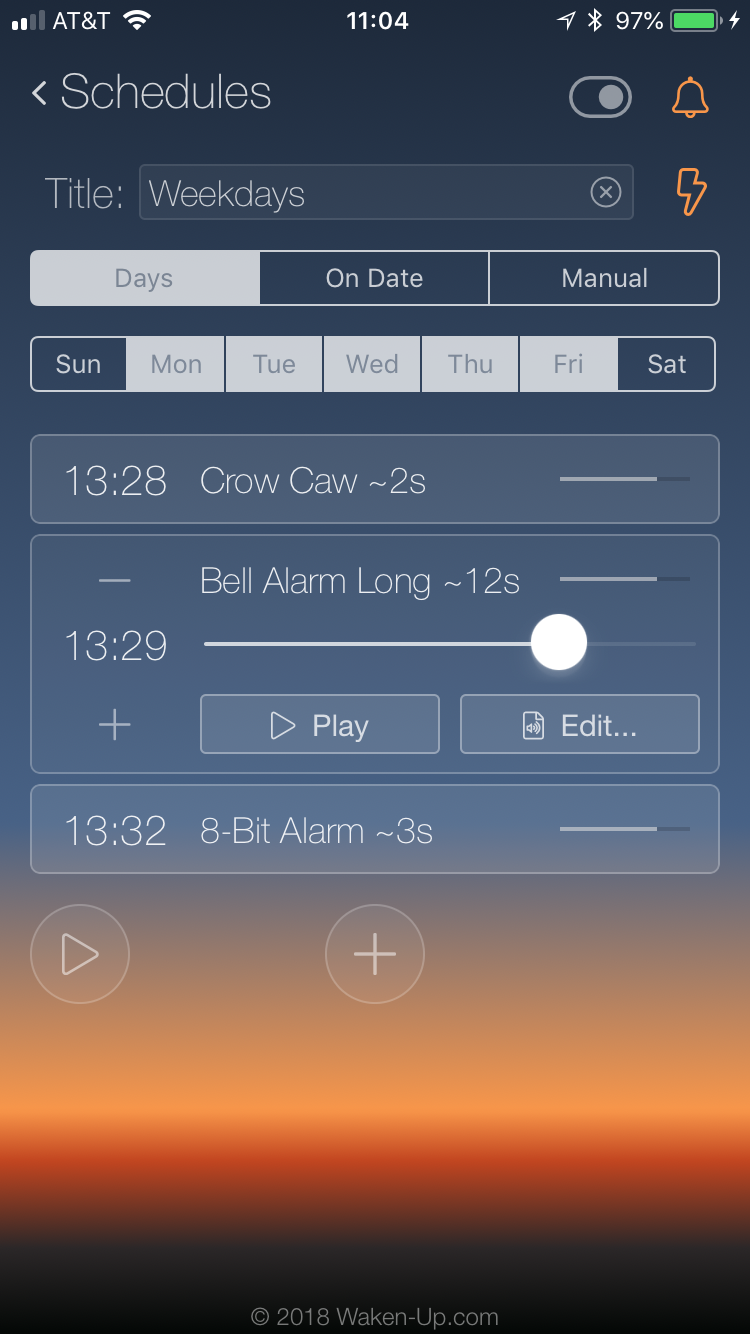Open the 13:32 8-Bit Alarm entry
750x1334 pixels.
tap(375, 829)
